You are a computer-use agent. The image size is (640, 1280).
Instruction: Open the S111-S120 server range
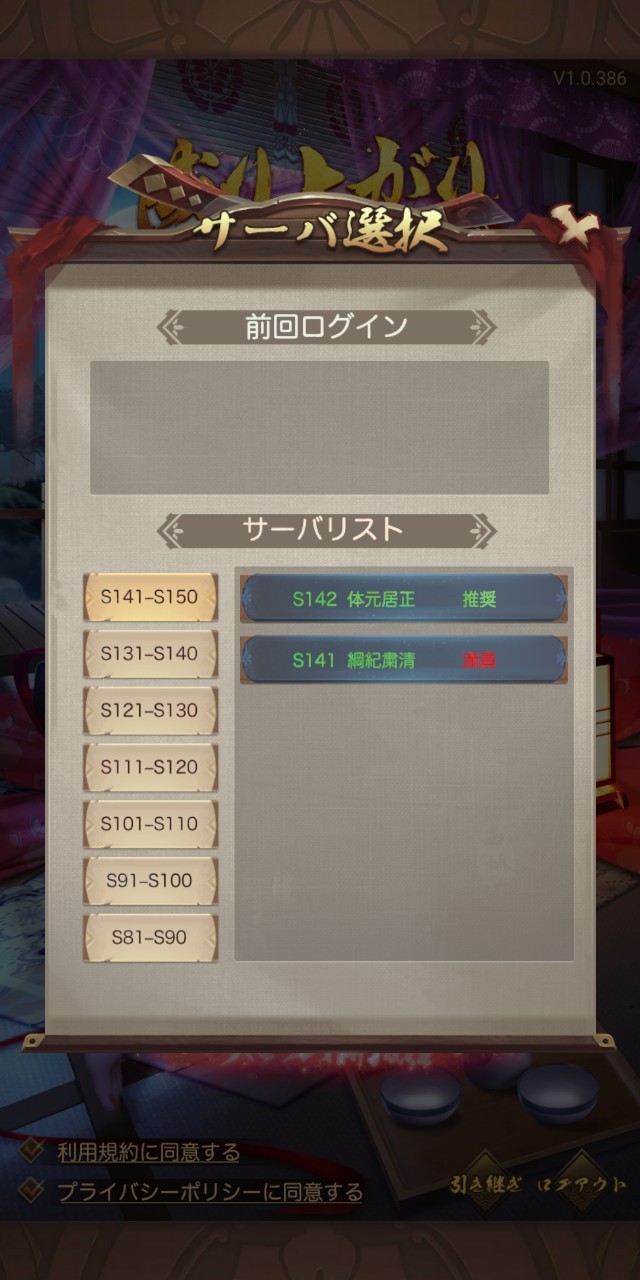click(x=150, y=768)
